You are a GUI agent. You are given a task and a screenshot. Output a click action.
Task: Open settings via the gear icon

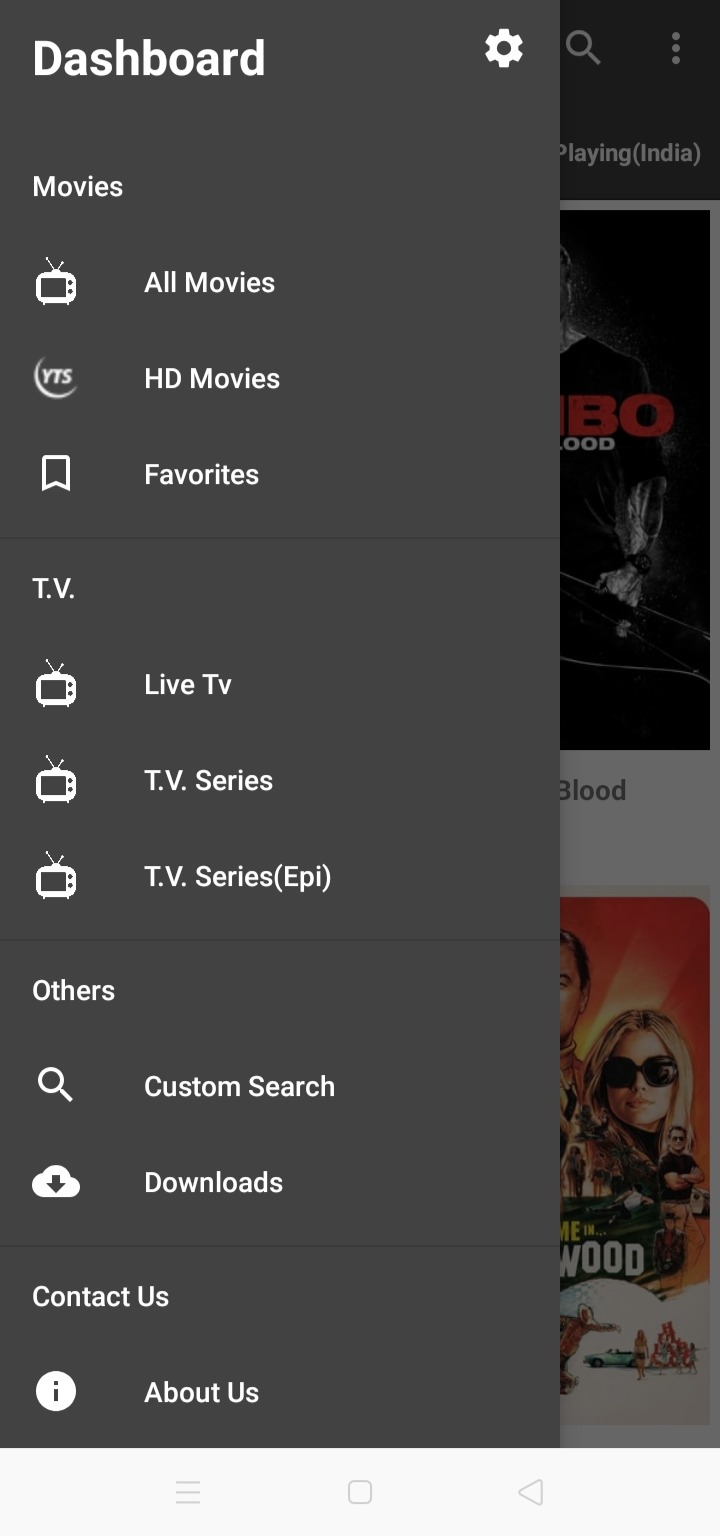click(504, 48)
